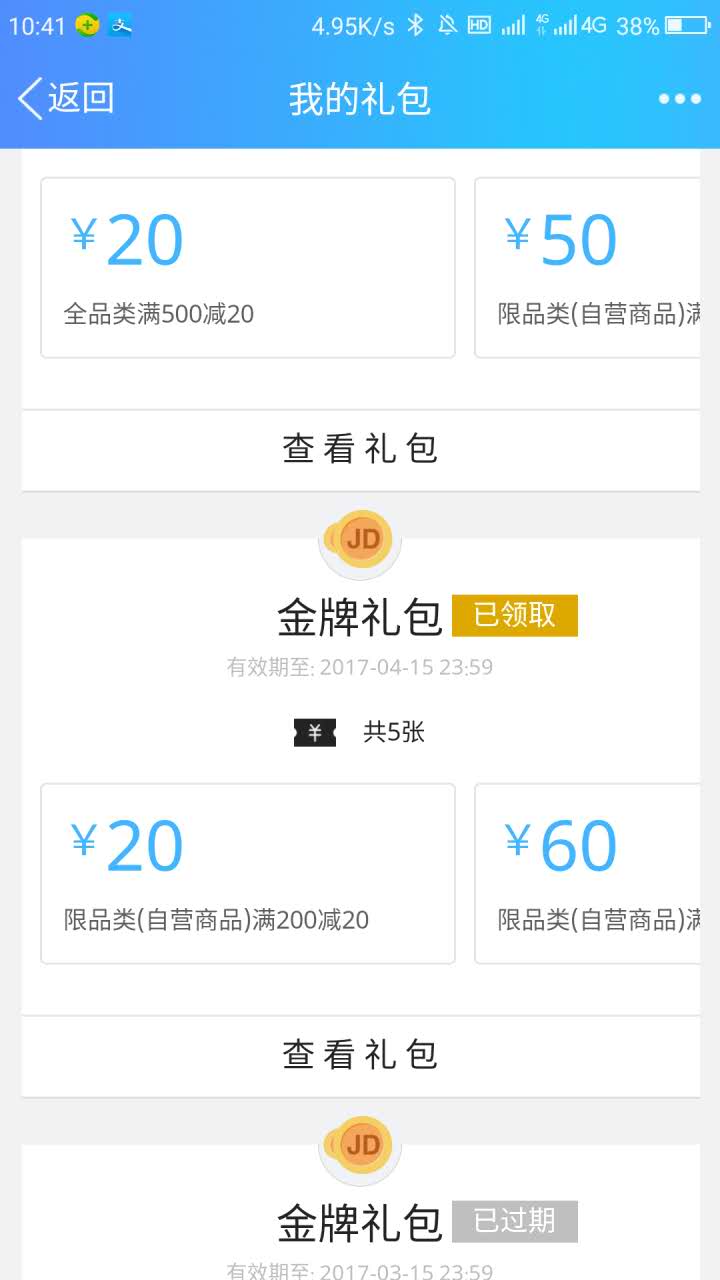The image size is (720, 1280).
Task: Open the ¥20 满200减20 coupon card
Action: [x=248, y=874]
